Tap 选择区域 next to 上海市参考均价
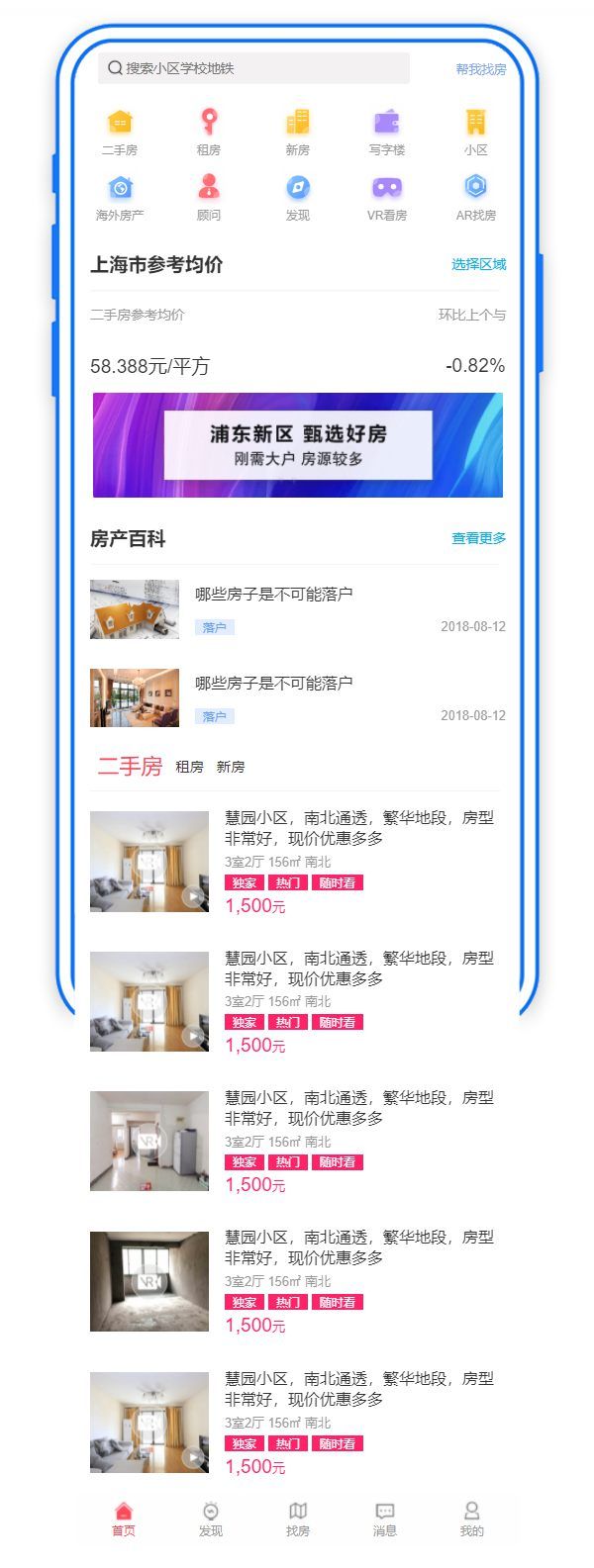The height and width of the screenshot is (1568, 594). click(x=478, y=264)
